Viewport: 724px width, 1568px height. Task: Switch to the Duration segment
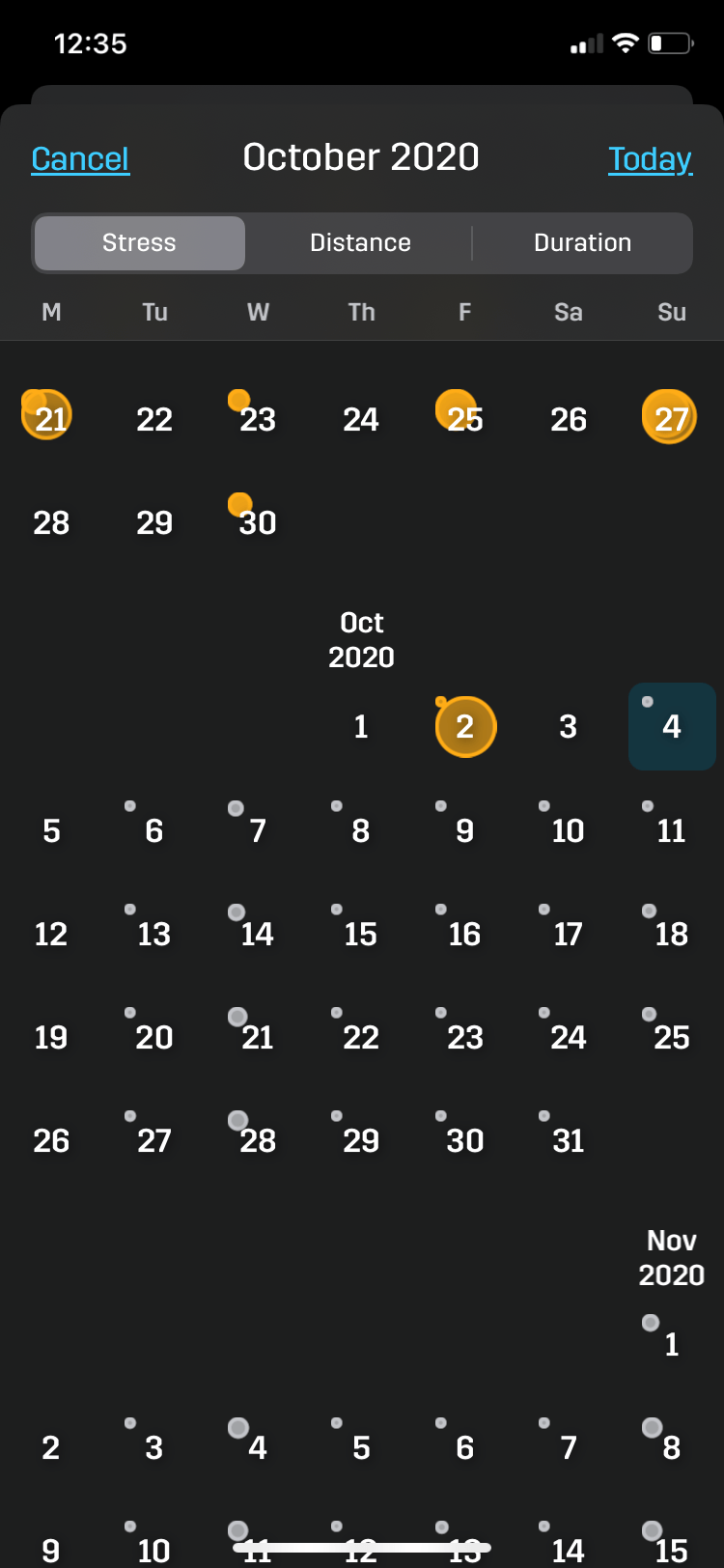pos(582,242)
